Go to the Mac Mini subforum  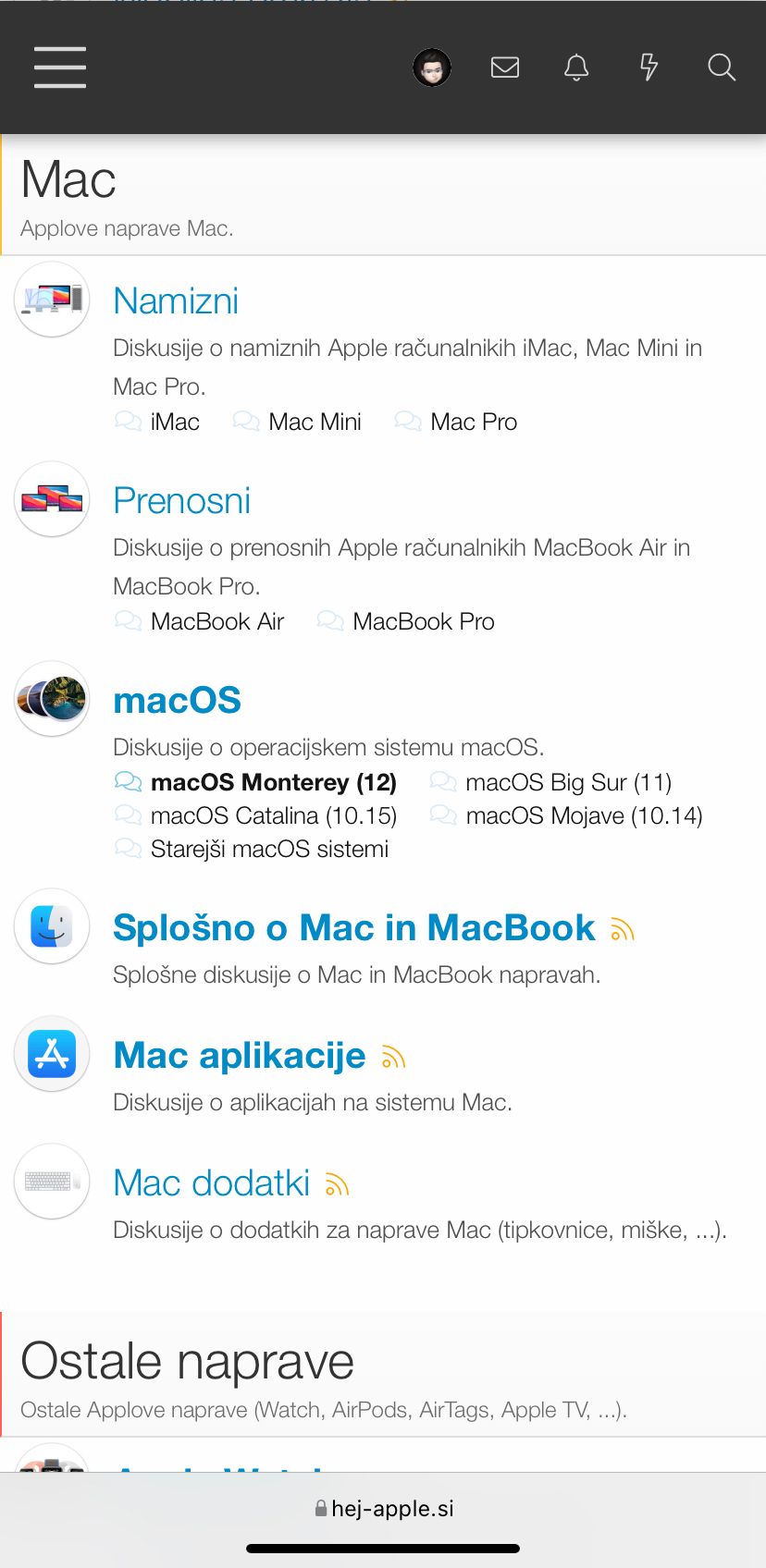point(315,422)
